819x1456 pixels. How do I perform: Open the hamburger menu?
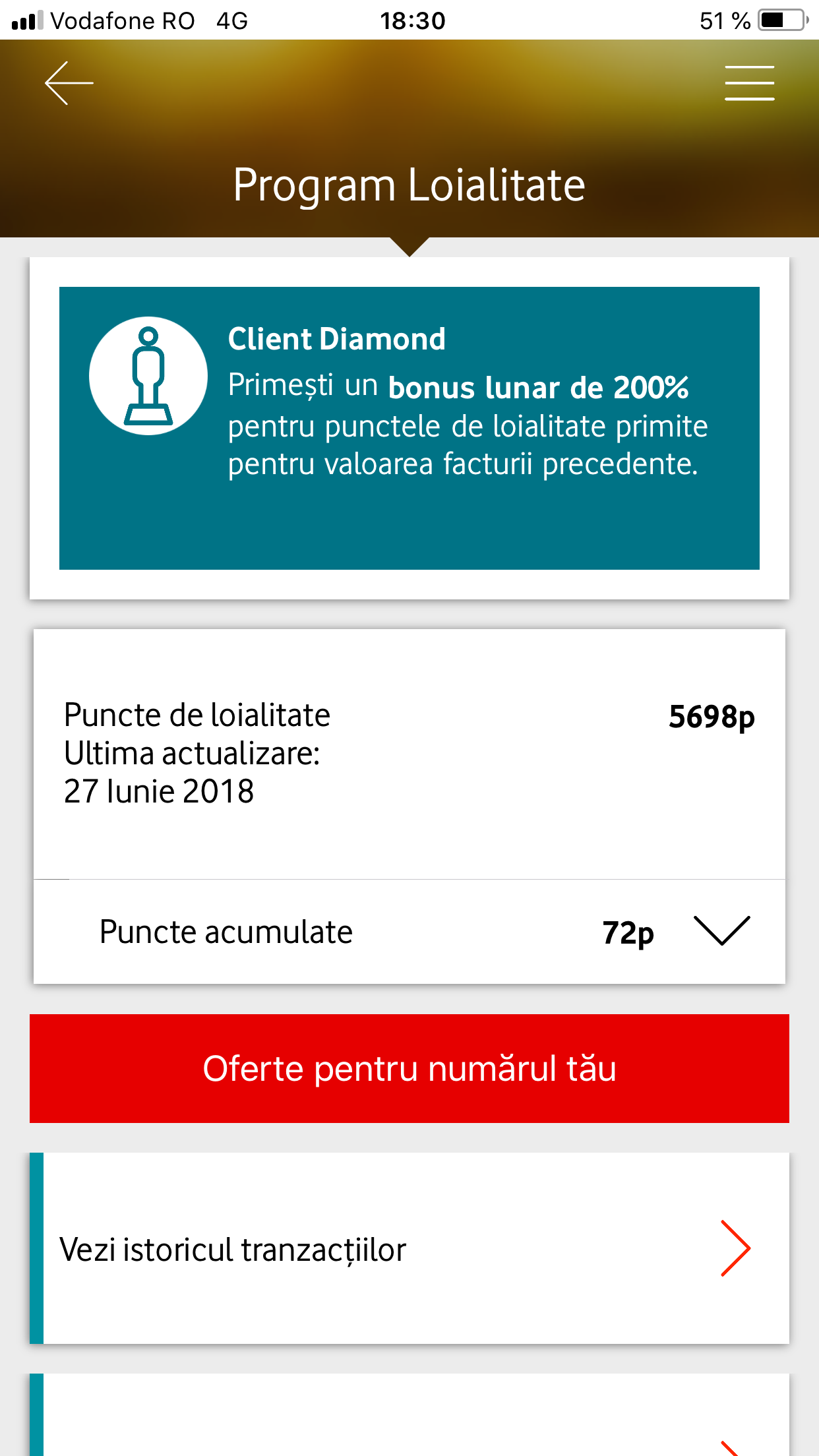pyautogui.click(x=749, y=83)
